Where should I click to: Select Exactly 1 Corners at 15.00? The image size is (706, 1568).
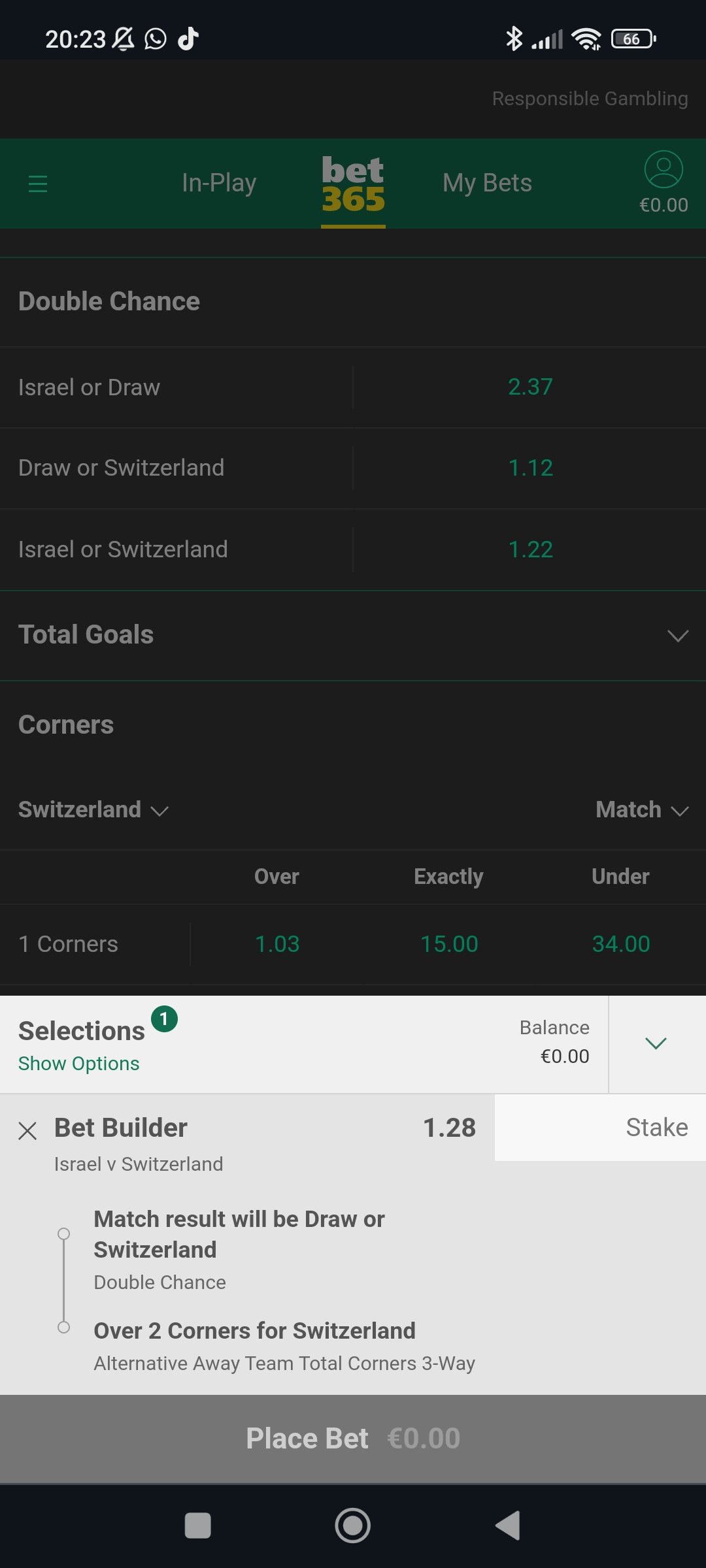click(x=449, y=944)
